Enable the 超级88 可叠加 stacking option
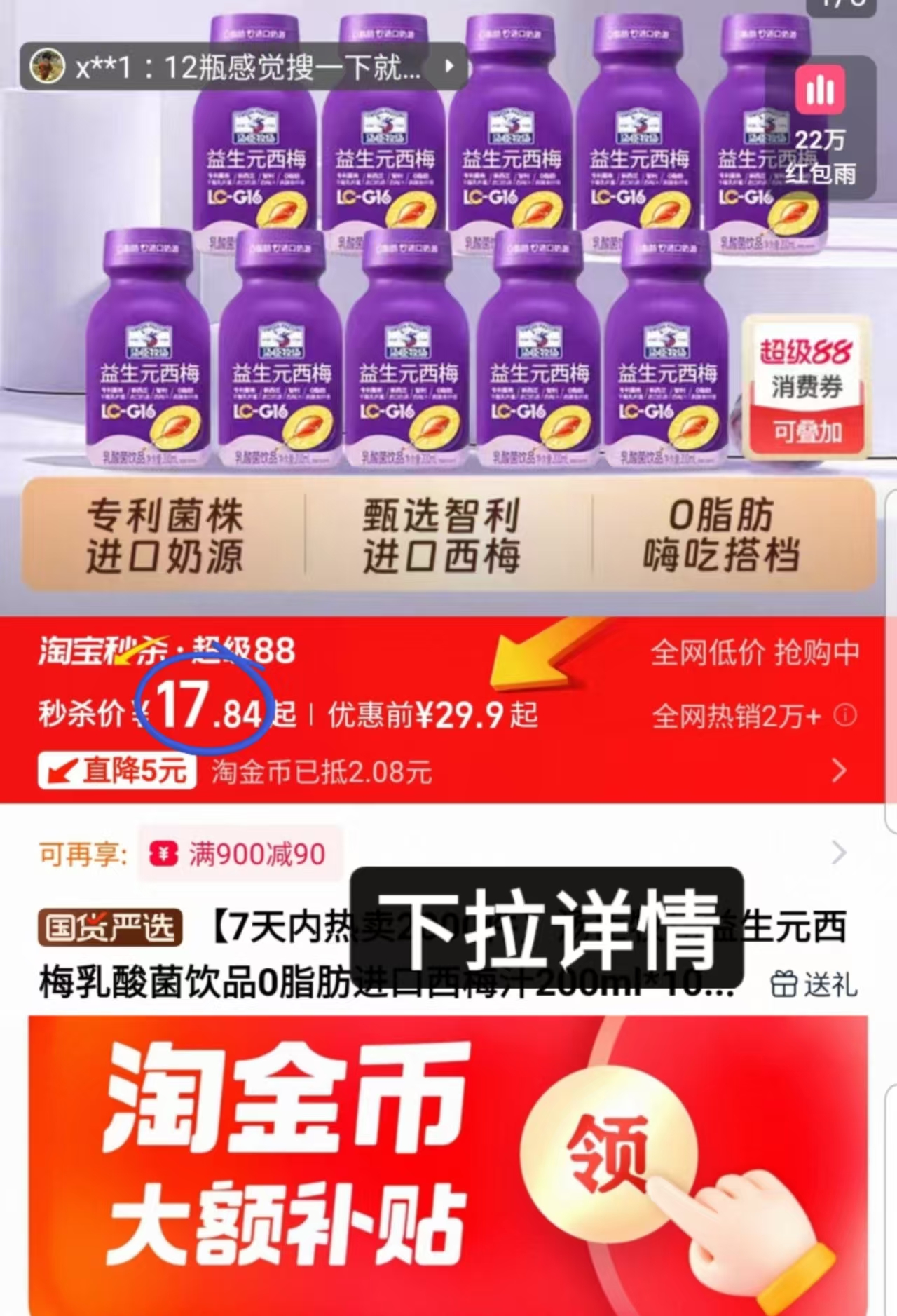 804,433
